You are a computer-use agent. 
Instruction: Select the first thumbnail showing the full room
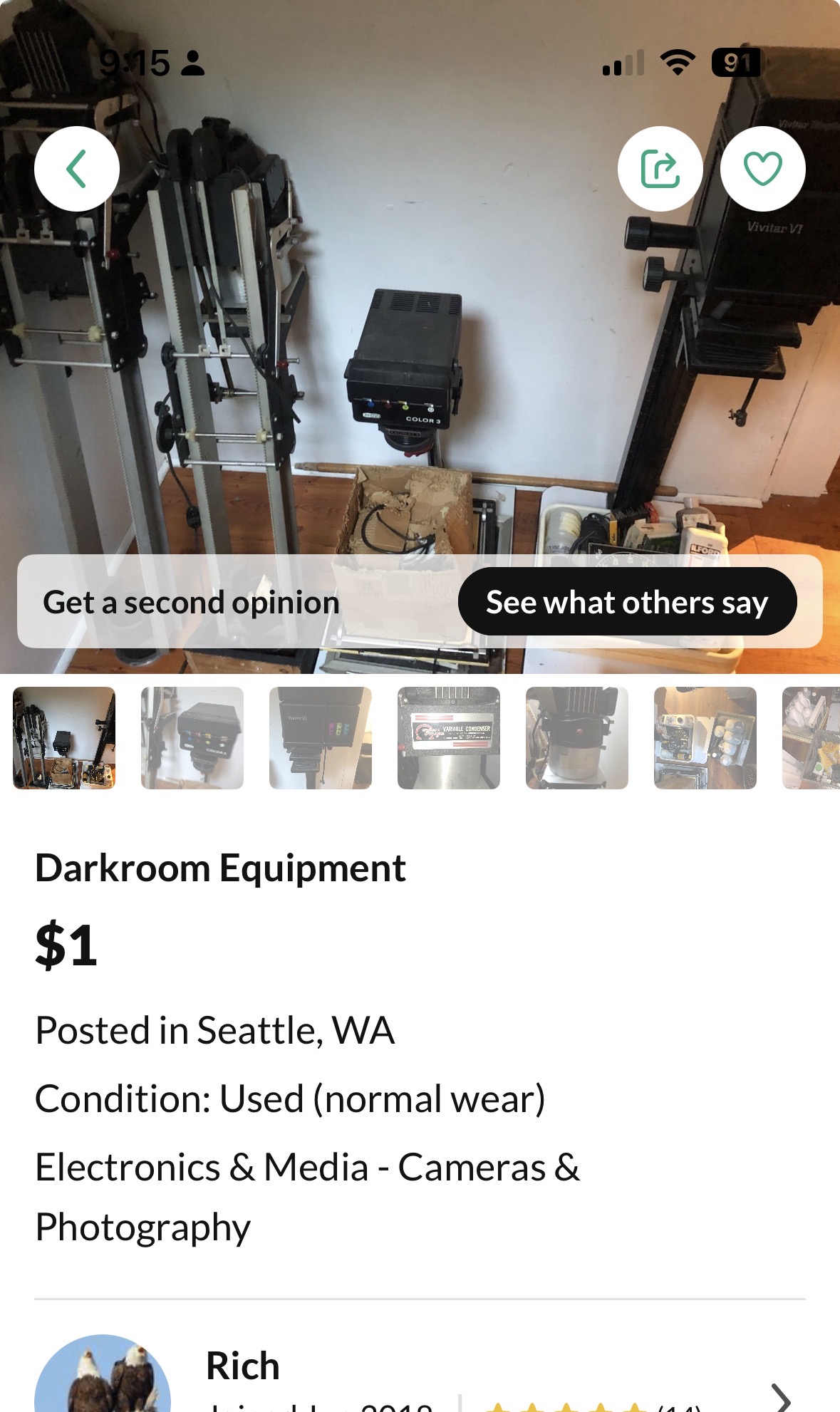click(64, 738)
